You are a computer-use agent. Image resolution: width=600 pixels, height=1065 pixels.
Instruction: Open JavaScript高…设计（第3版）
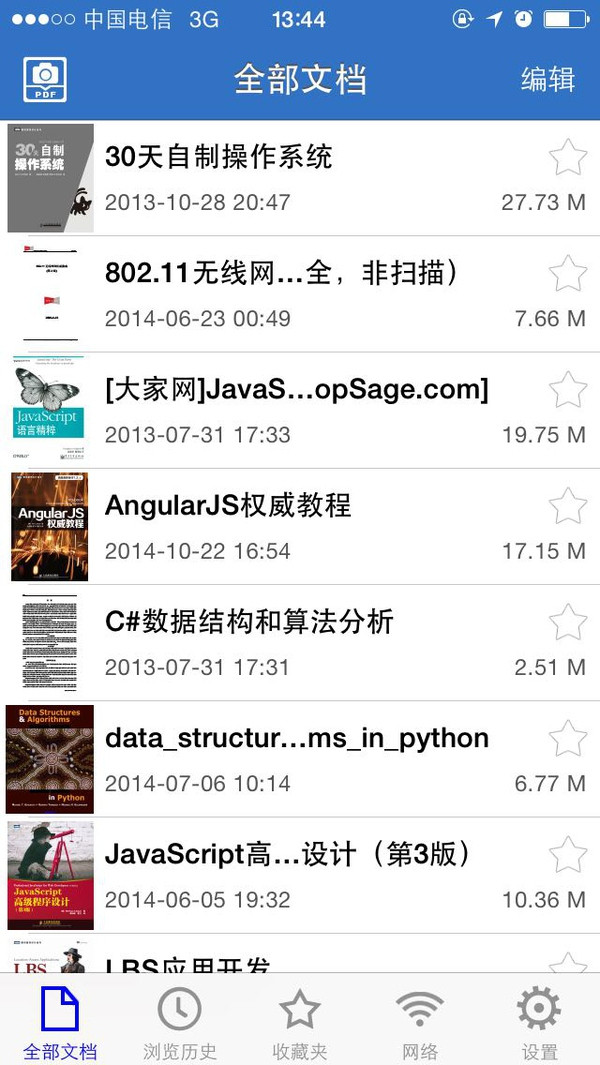point(287,855)
